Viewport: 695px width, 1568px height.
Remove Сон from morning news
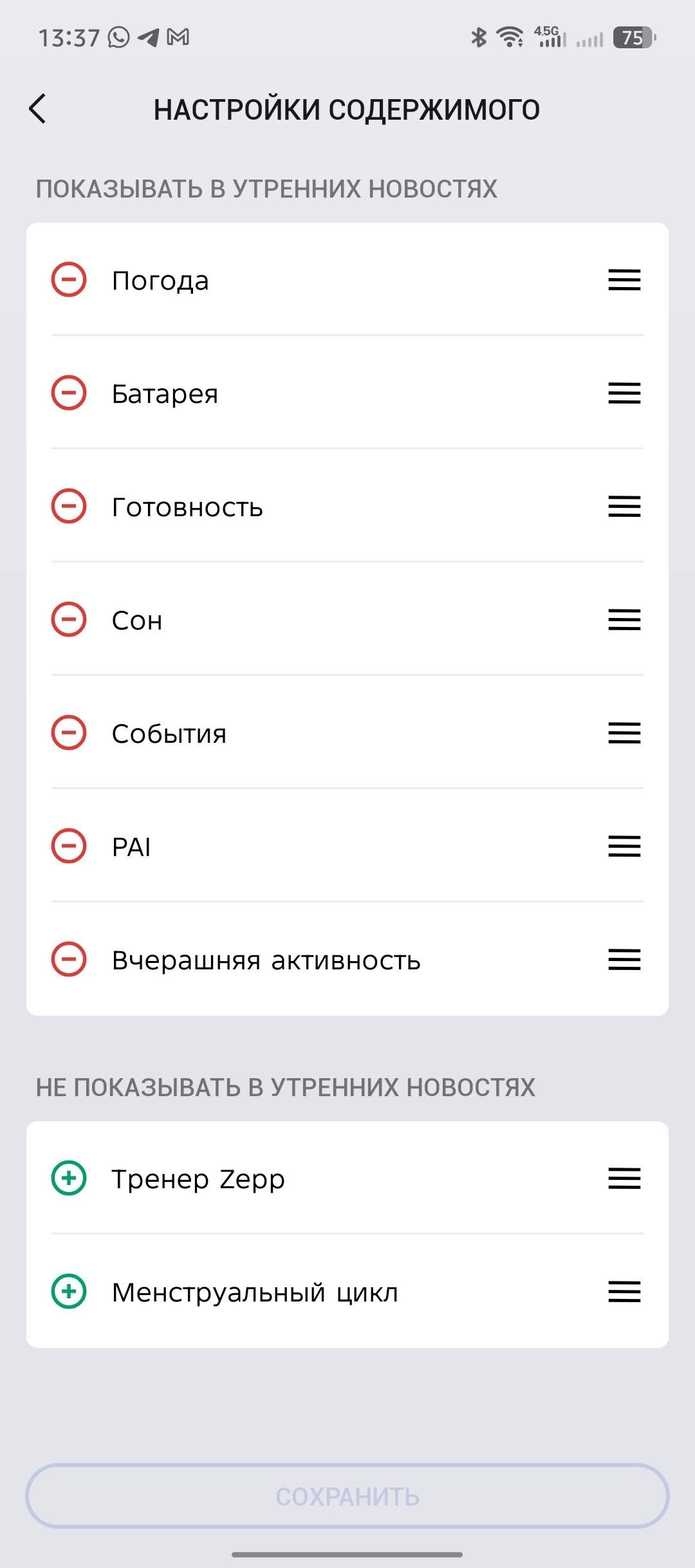(x=69, y=620)
